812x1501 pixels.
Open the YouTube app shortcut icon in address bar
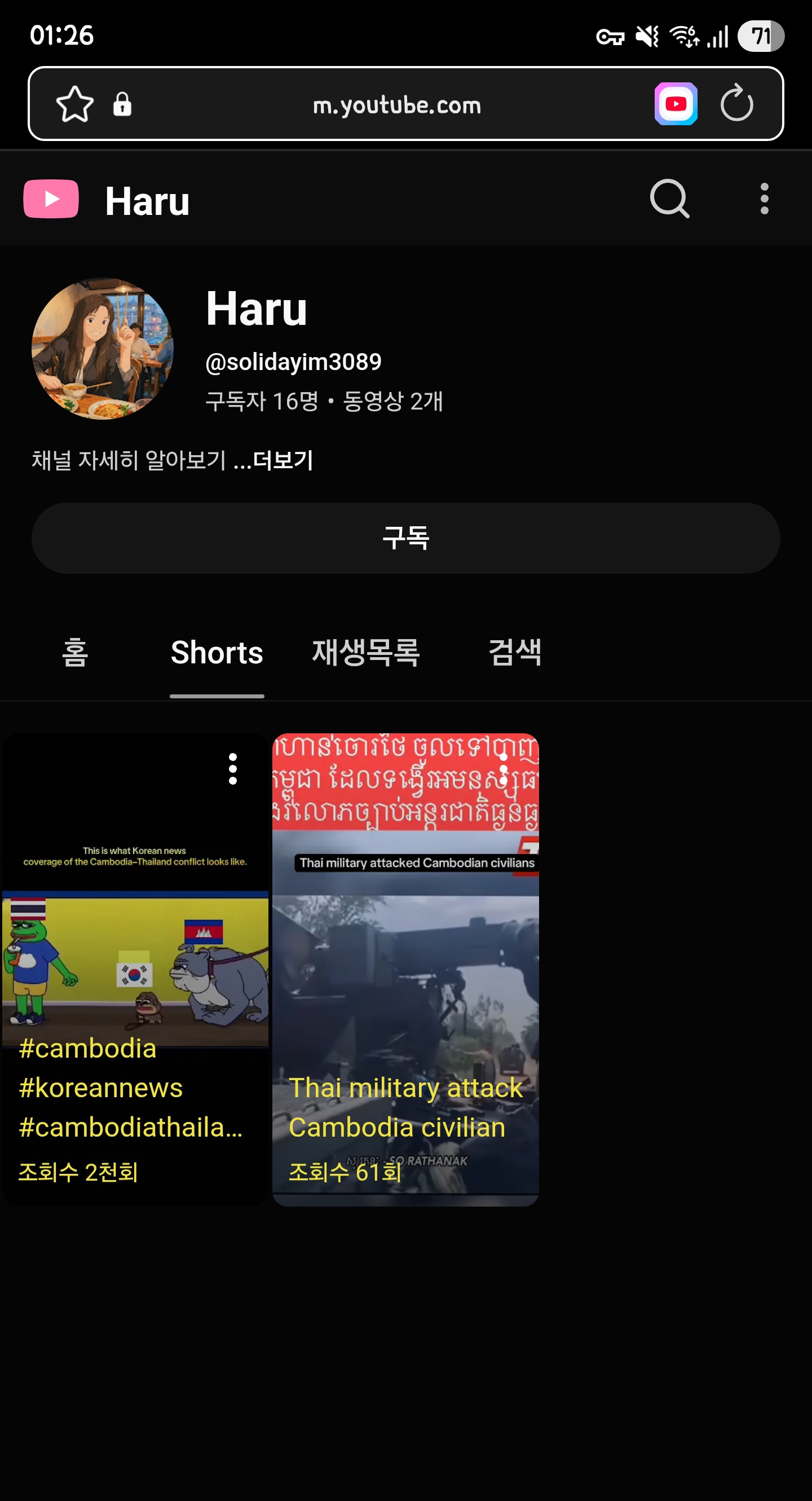click(x=676, y=104)
